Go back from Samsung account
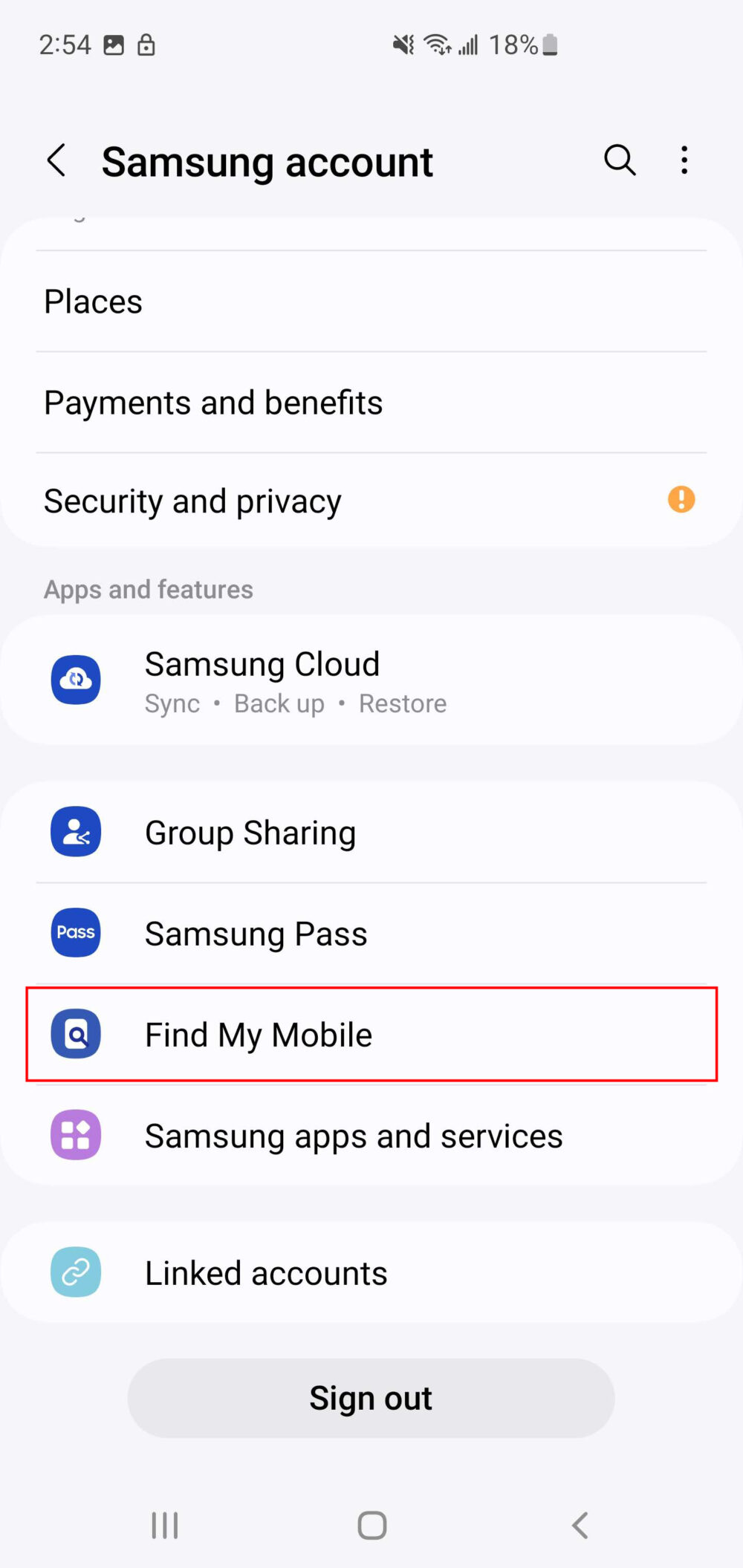743x1568 pixels. click(x=56, y=160)
